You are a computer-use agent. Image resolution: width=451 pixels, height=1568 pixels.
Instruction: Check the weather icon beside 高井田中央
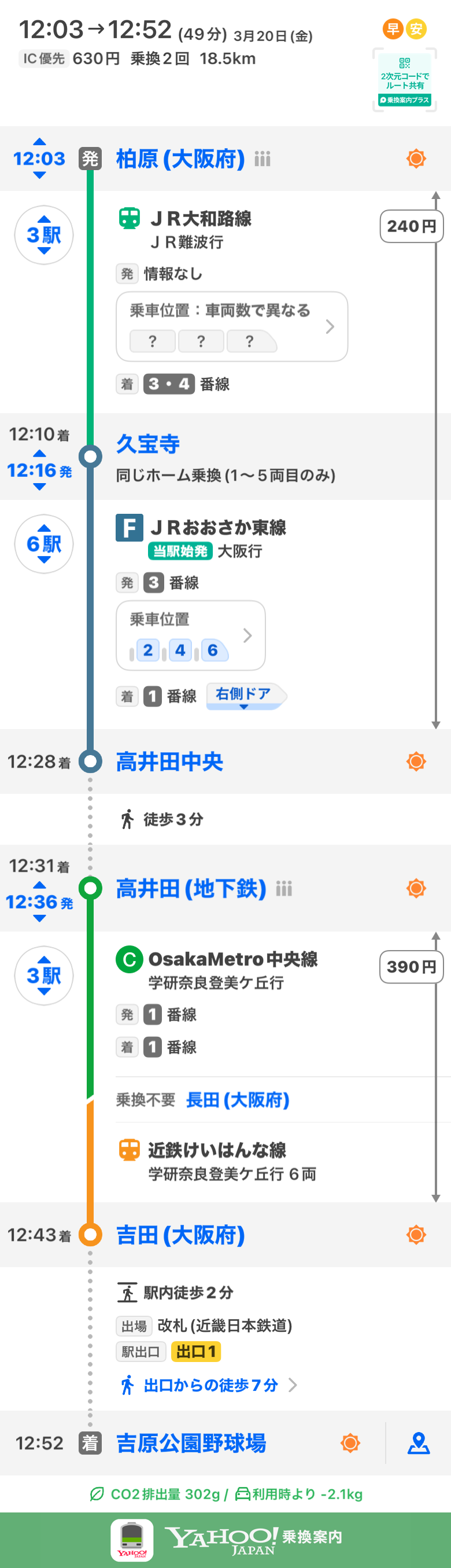coord(416,761)
